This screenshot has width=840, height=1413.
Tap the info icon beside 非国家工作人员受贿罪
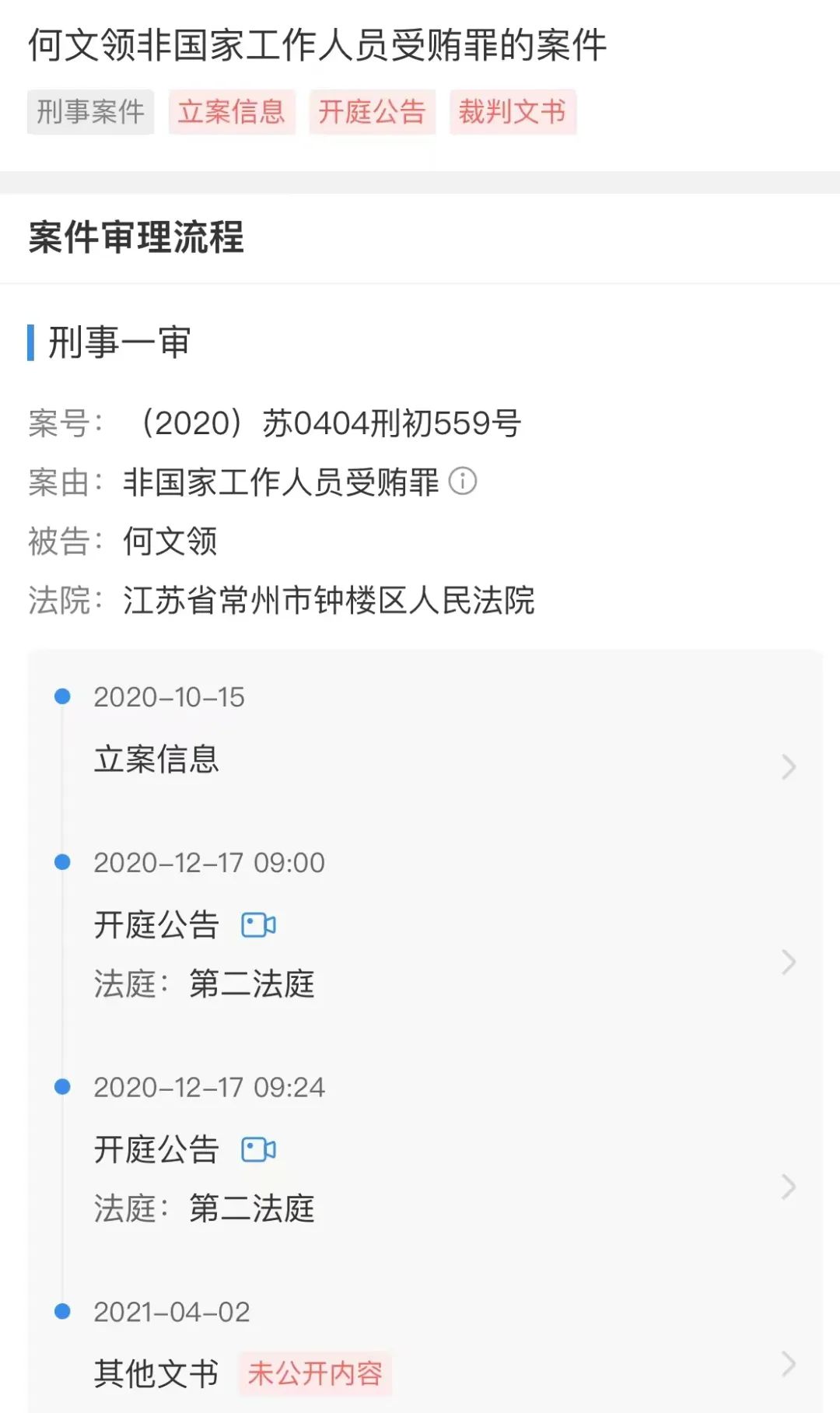[x=463, y=481]
